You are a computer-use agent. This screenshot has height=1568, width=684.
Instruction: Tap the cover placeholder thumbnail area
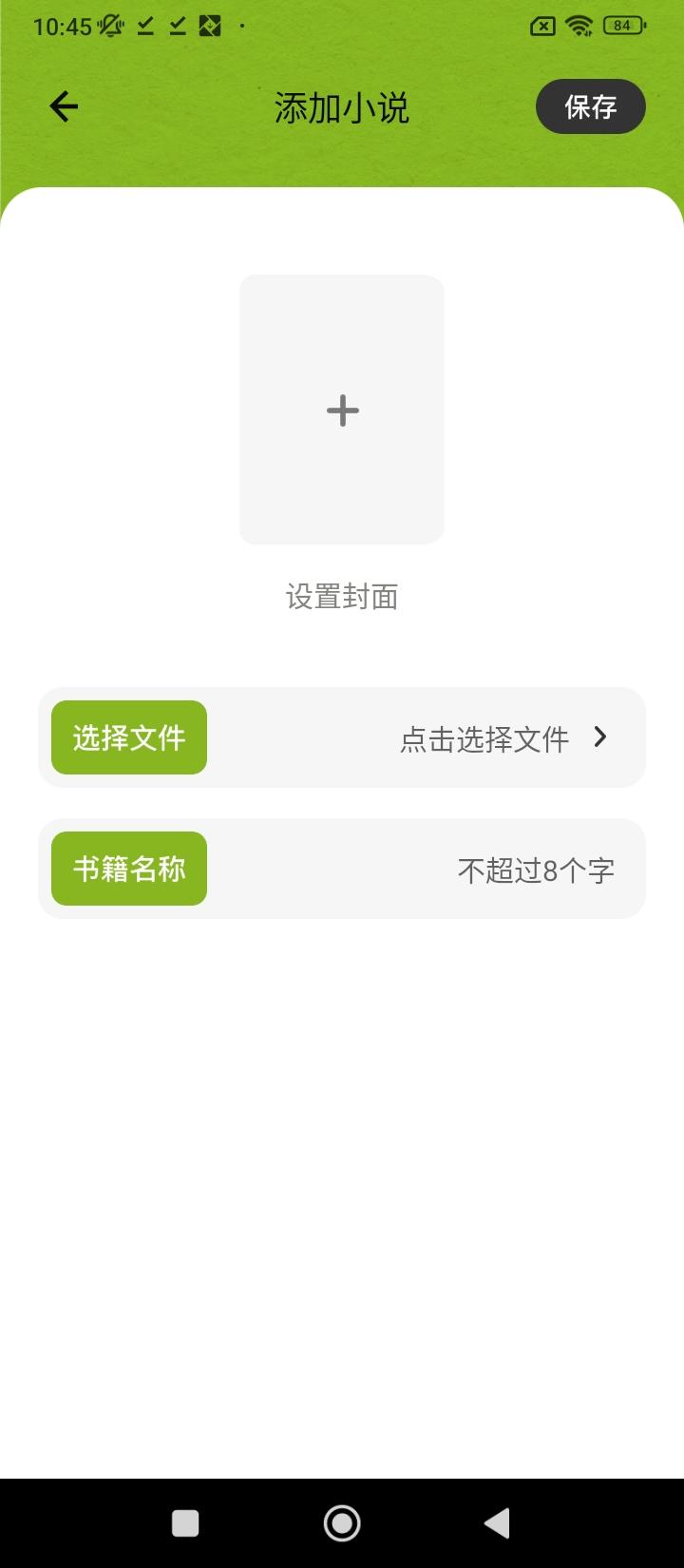point(342,410)
